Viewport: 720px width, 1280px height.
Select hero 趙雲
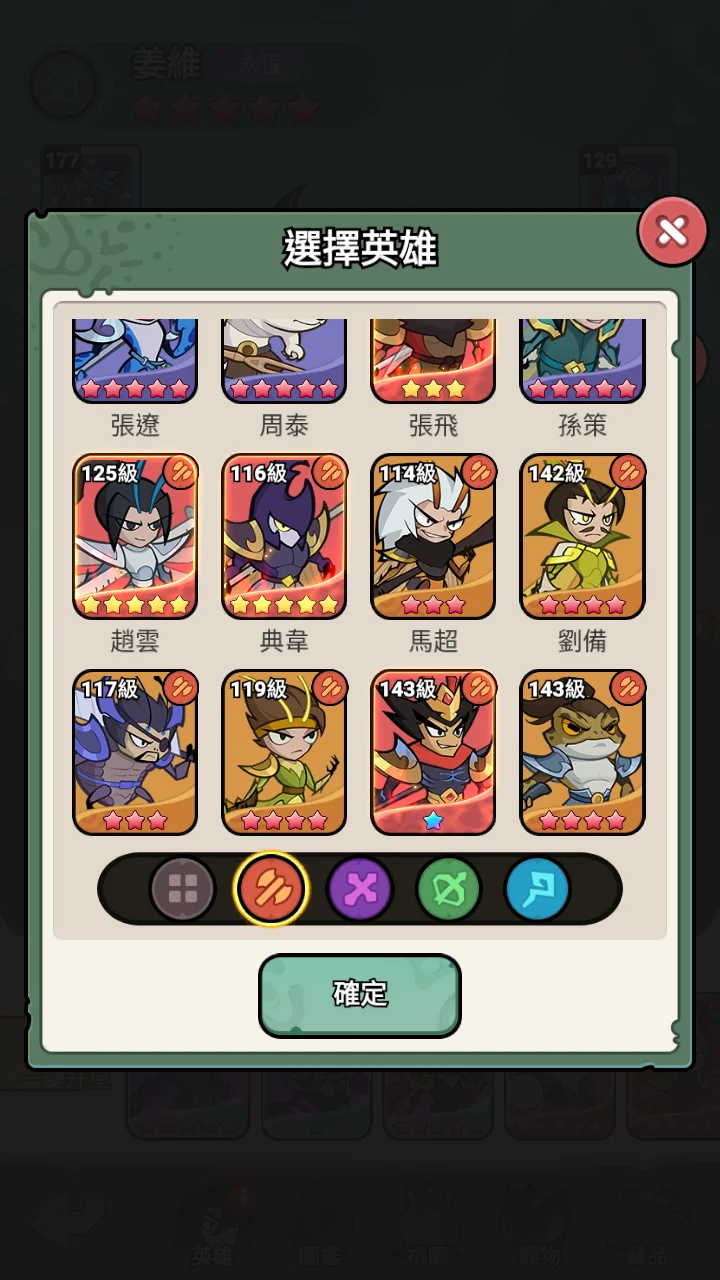pos(135,537)
